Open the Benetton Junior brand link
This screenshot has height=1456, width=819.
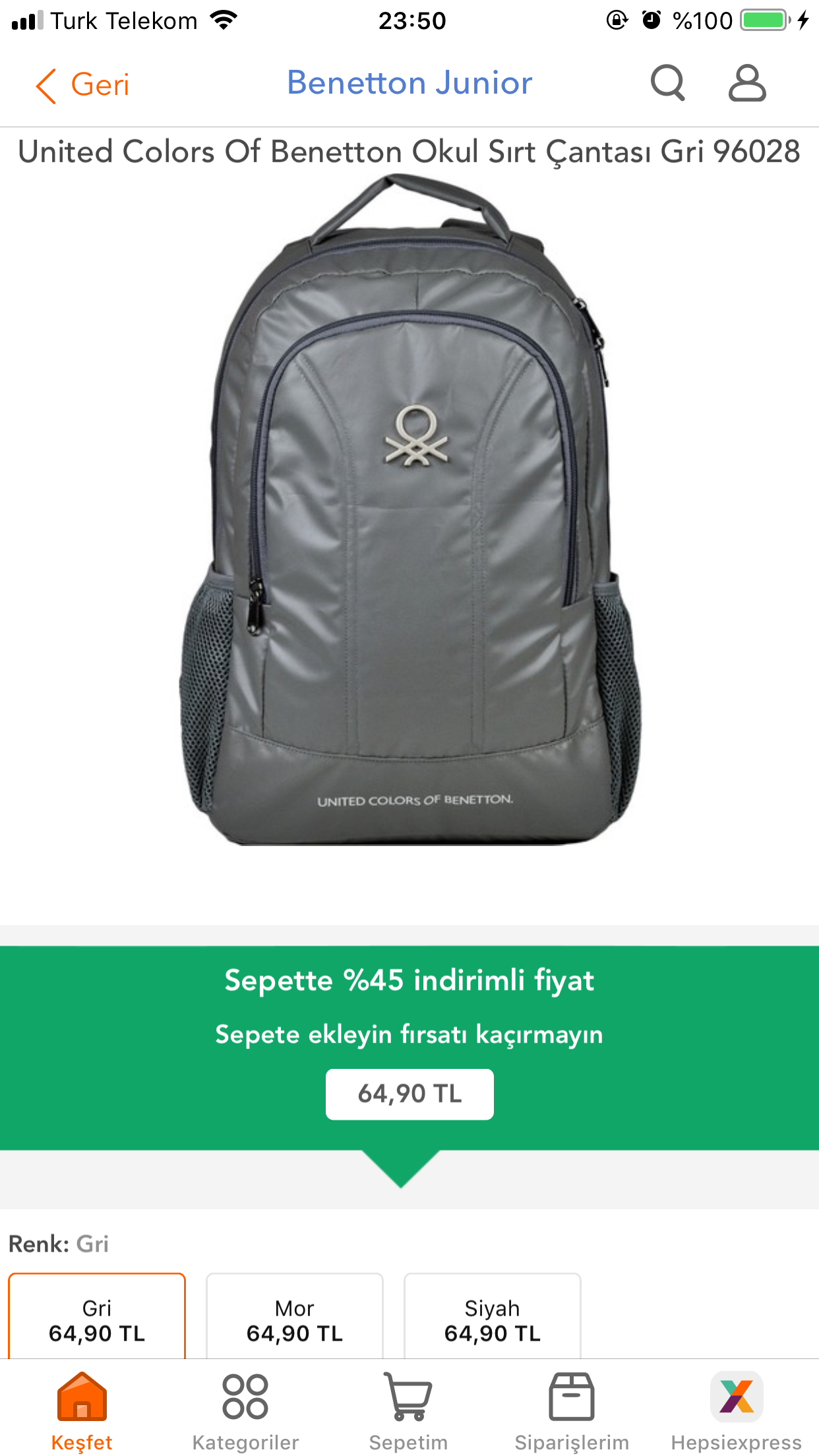[x=409, y=83]
